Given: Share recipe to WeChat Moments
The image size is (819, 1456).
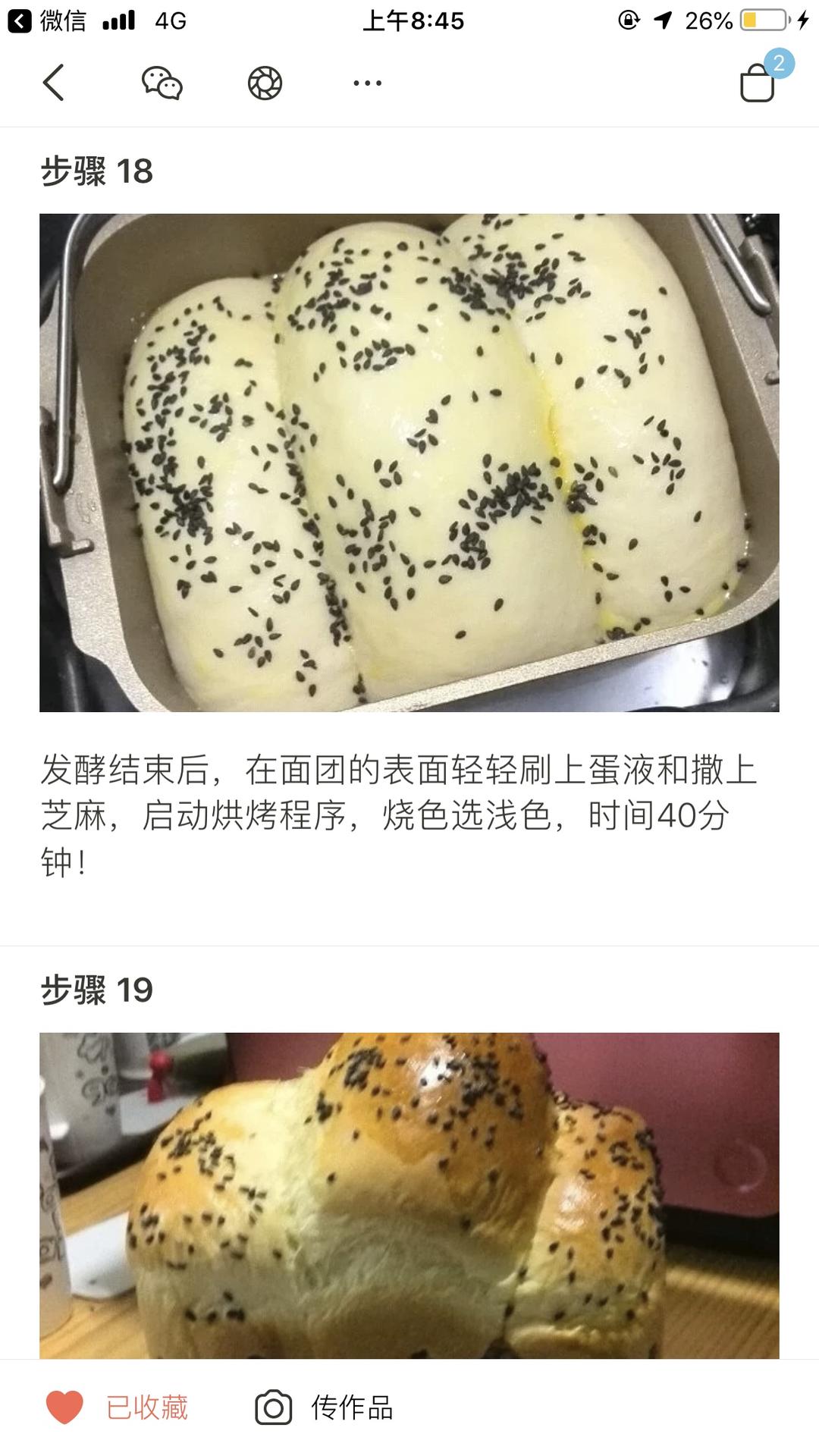Looking at the screenshot, I should pos(265,83).
